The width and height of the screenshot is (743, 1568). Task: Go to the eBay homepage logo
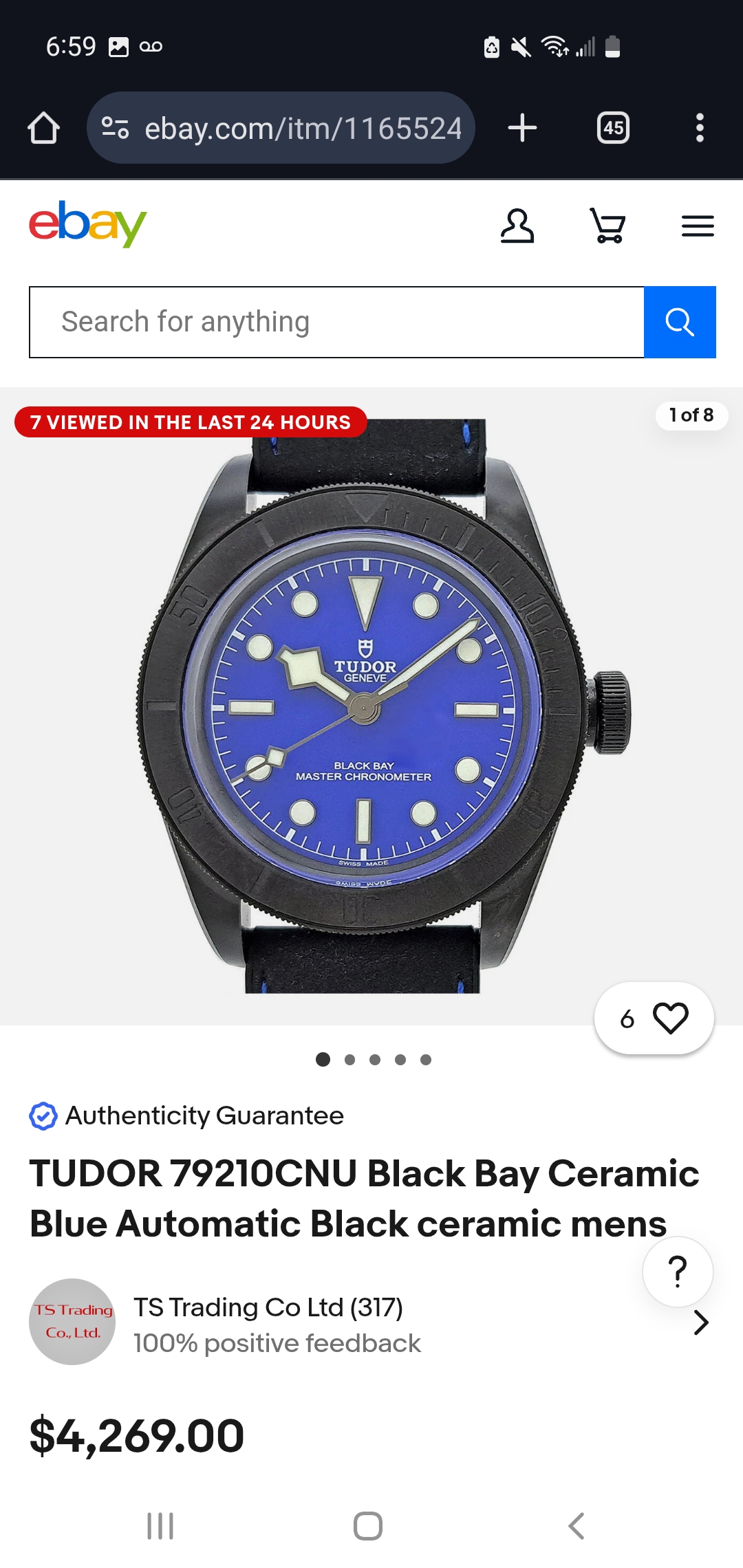(87, 224)
